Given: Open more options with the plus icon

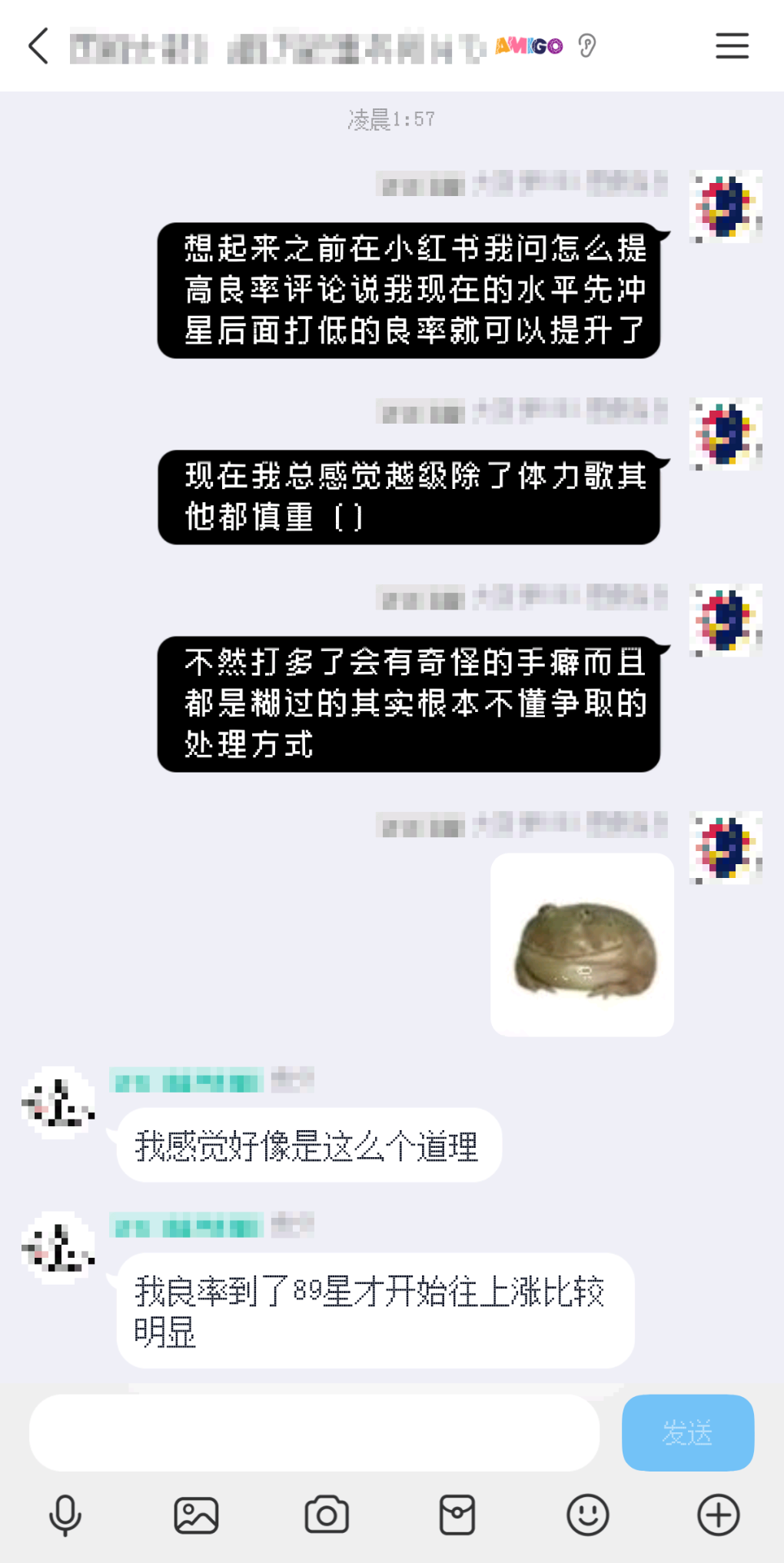Looking at the screenshot, I should (x=719, y=1515).
